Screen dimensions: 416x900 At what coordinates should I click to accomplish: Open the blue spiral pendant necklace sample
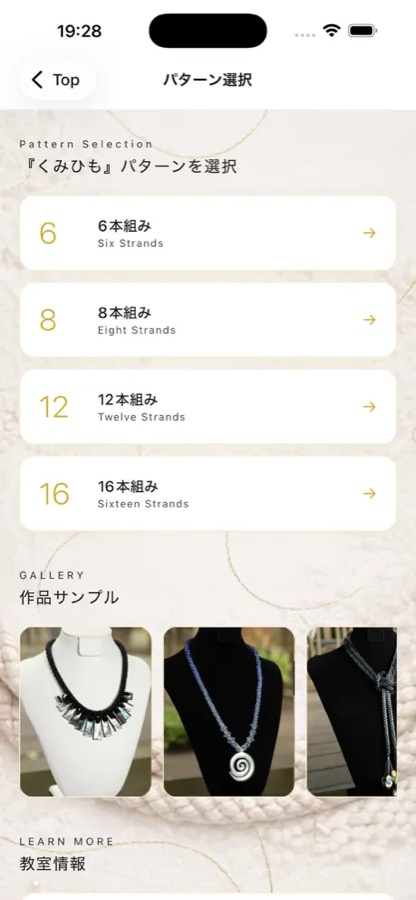229,712
